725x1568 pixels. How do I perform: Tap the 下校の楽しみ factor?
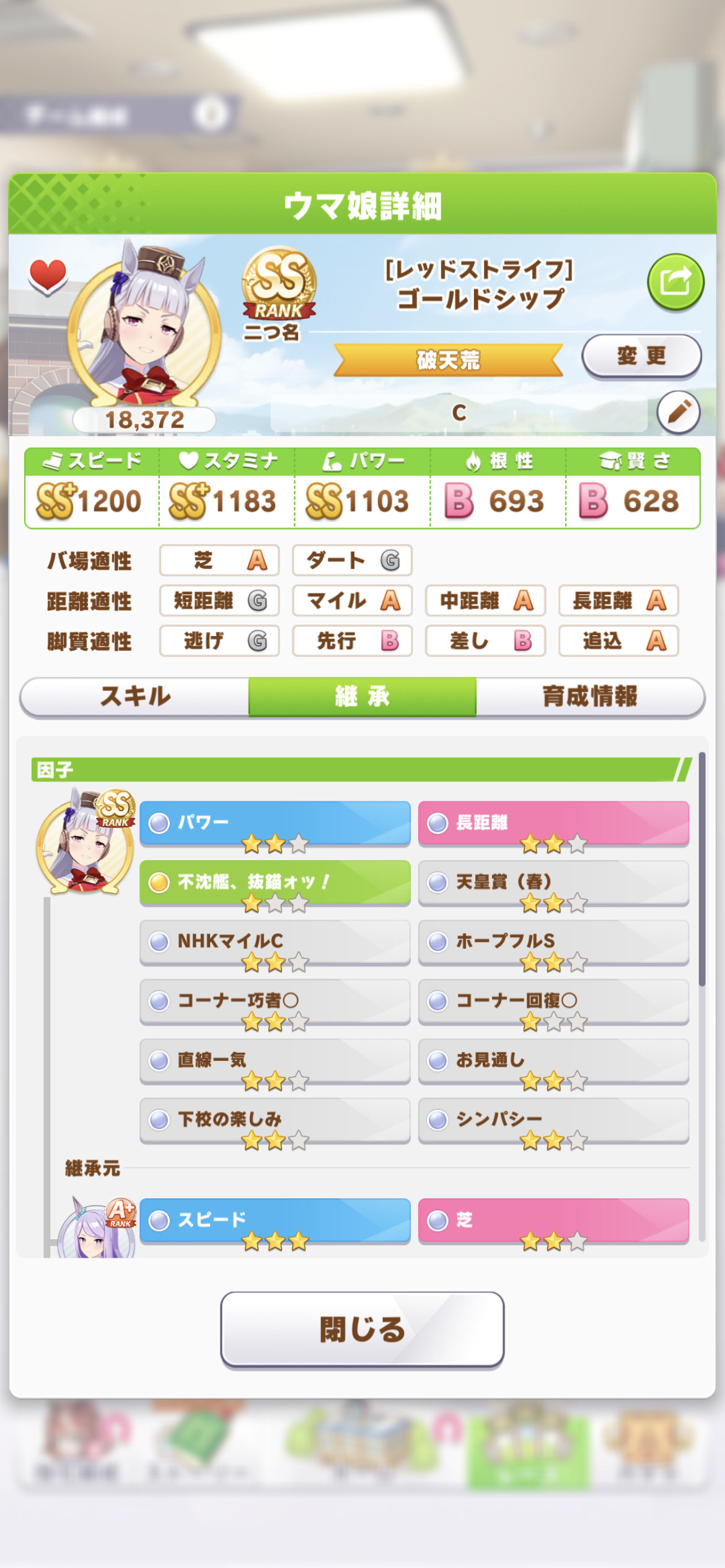click(x=275, y=1120)
